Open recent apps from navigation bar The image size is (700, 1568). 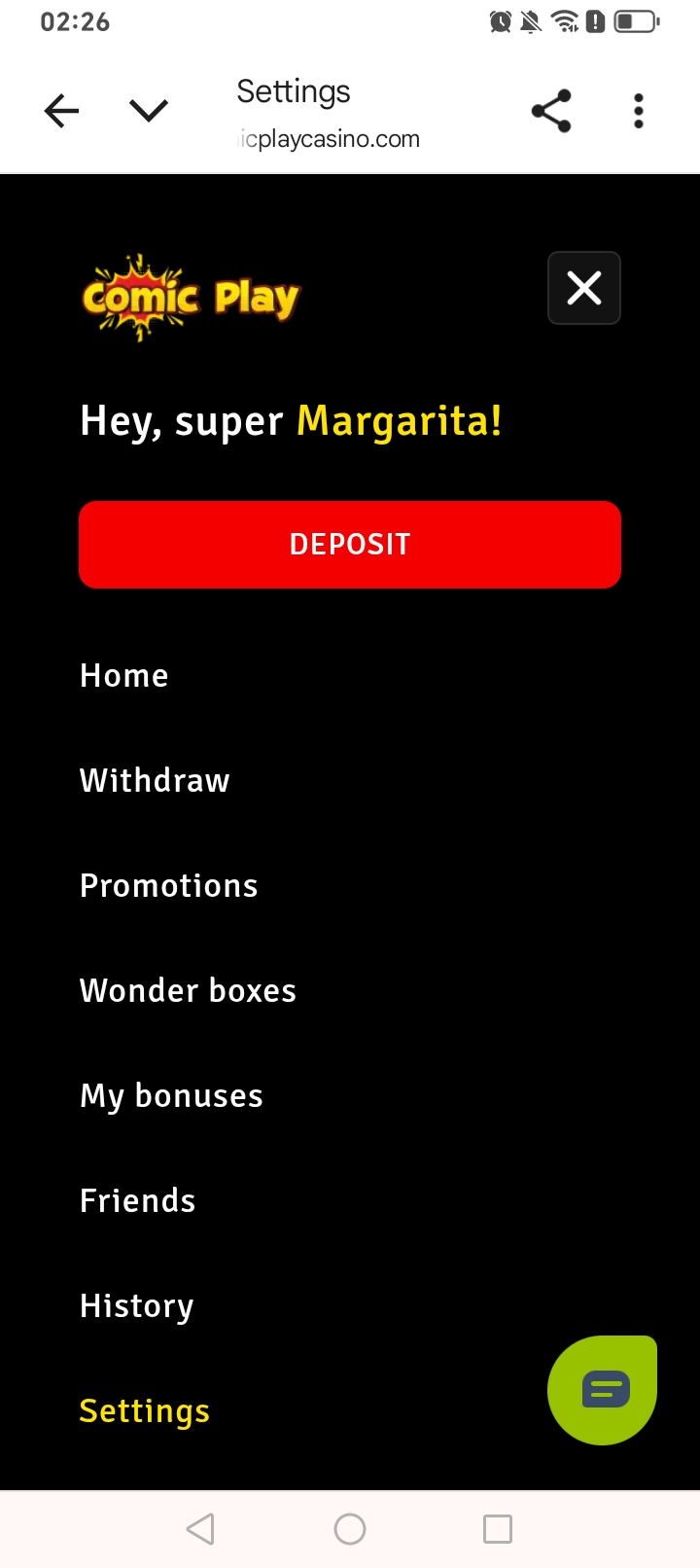(498, 1529)
